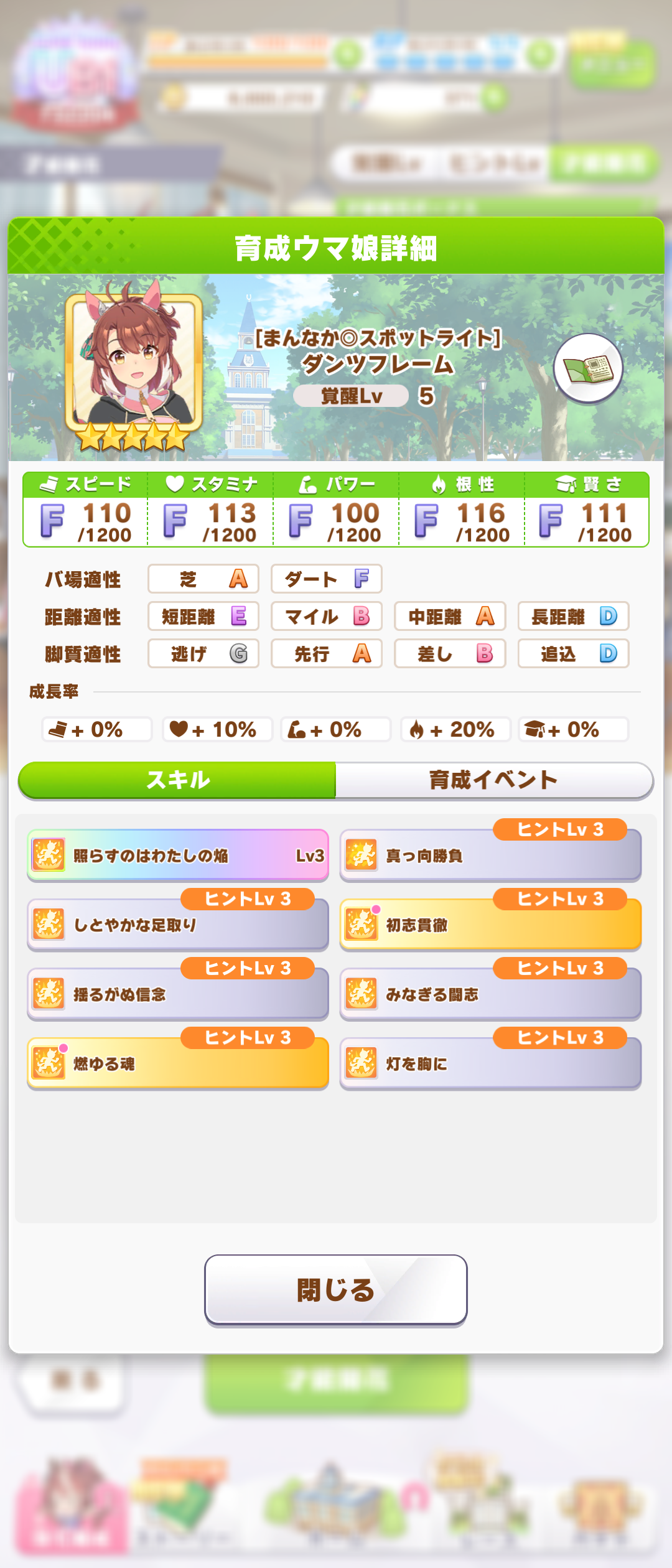The image size is (672, 1568).
Task: View the 初志貫徹 skill
Action: tap(490, 925)
